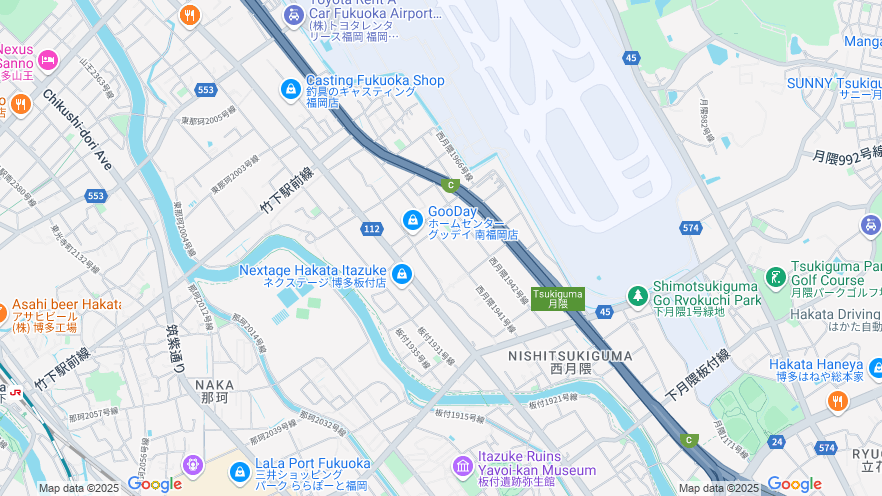This screenshot has width=882, height=496.
Task: Open Hakata Haneya restaurant pin
Action: [x=838, y=400]
